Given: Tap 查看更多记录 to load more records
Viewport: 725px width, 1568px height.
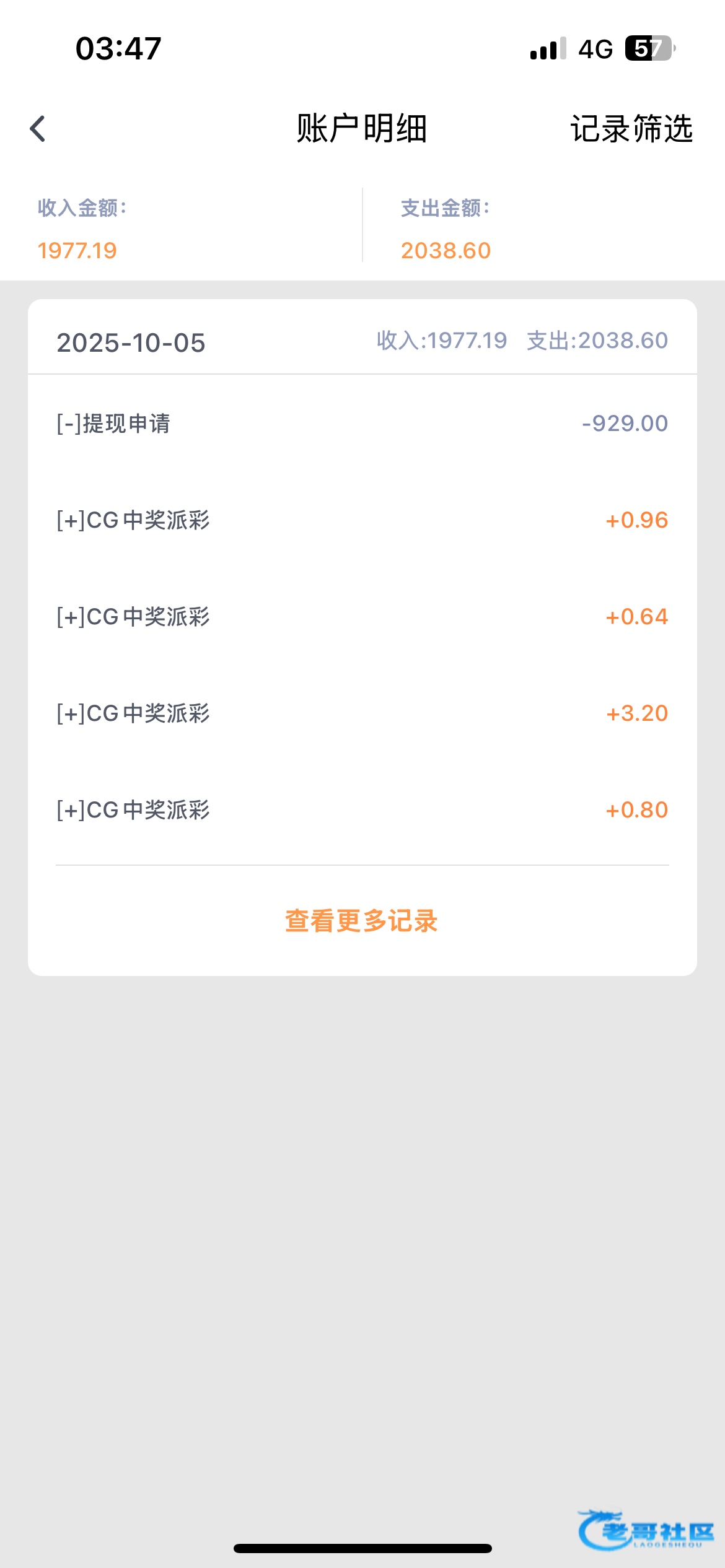Looking at the screenshot, I should tap(361, 921).
